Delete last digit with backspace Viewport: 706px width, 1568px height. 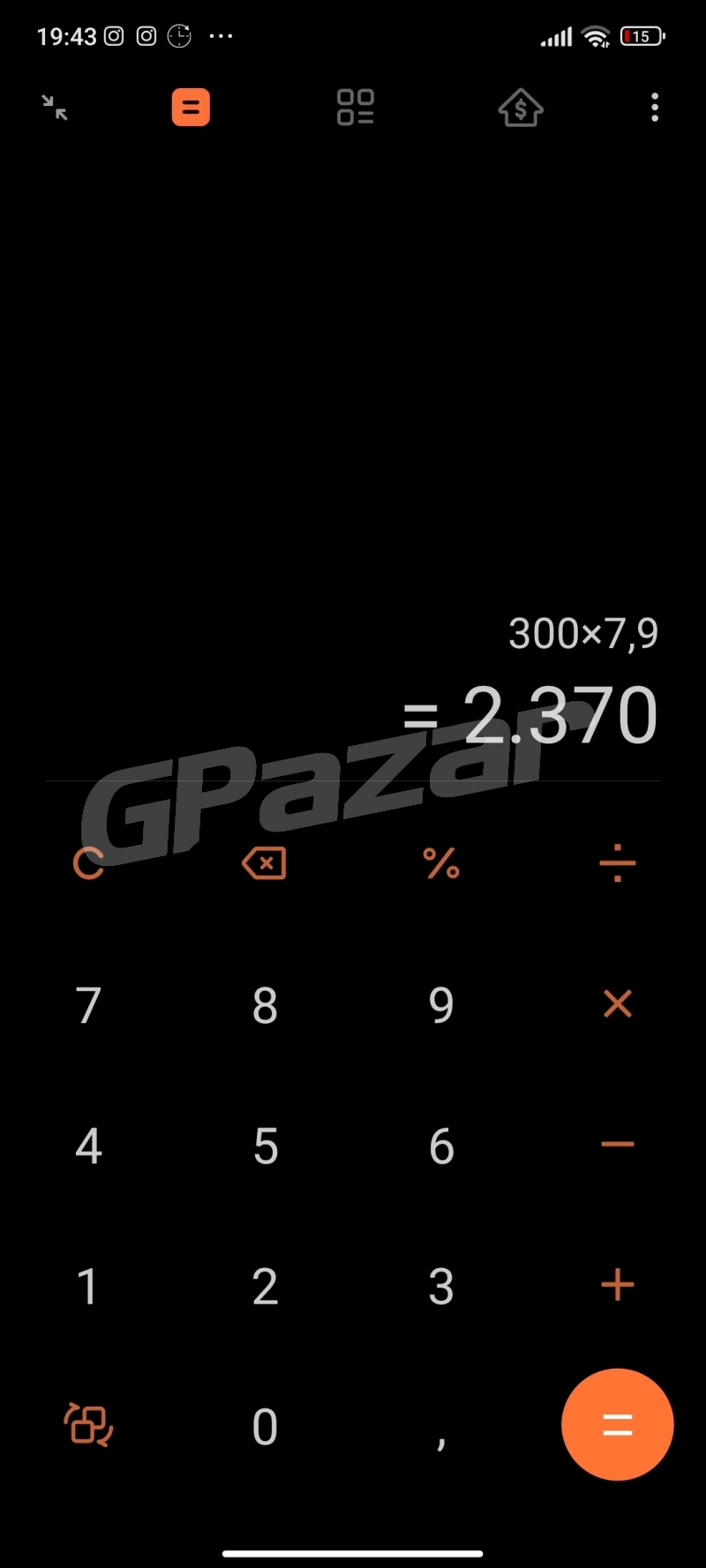click(264, 863)
